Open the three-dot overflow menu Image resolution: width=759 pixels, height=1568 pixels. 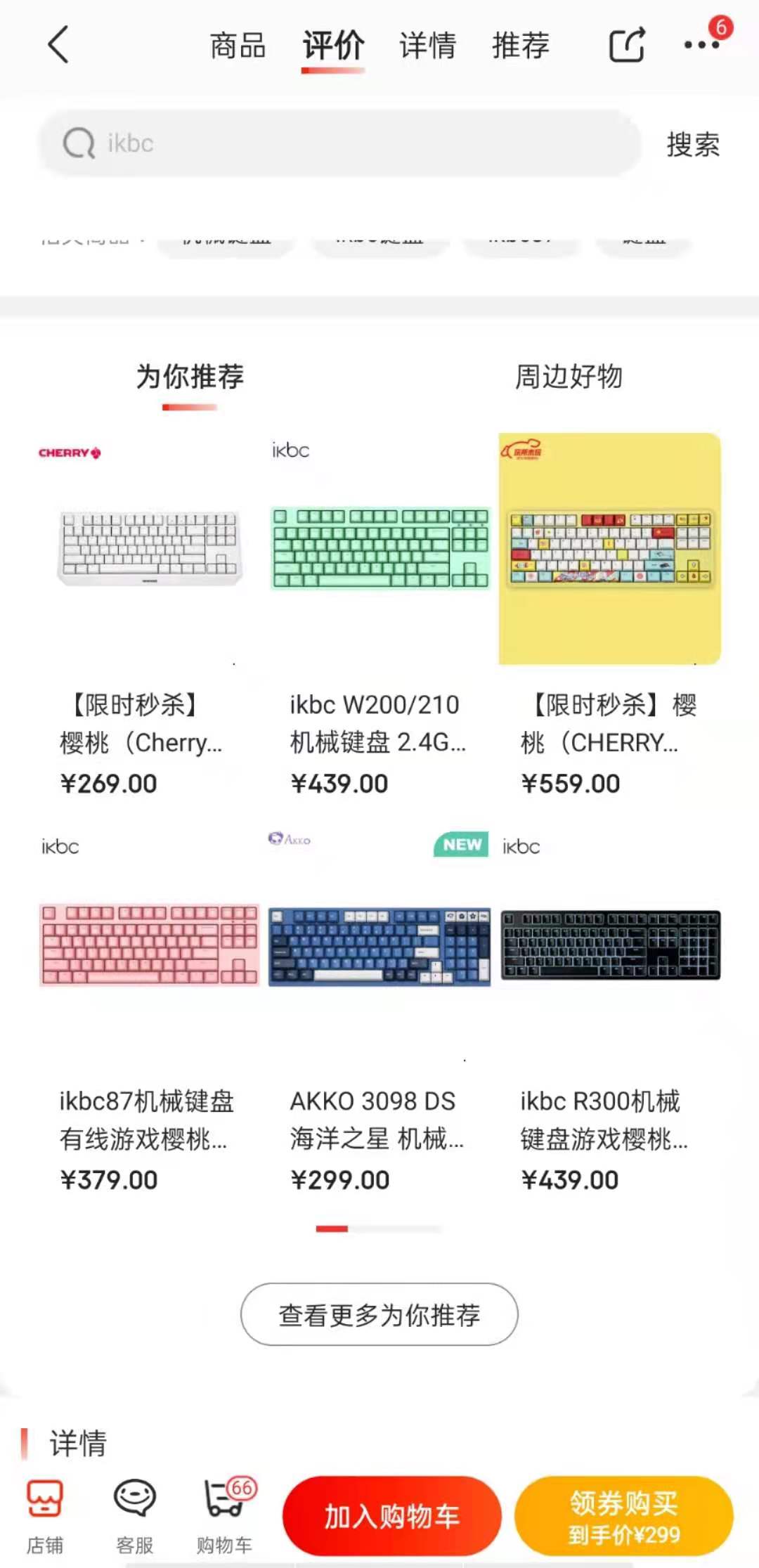[701, 45]
